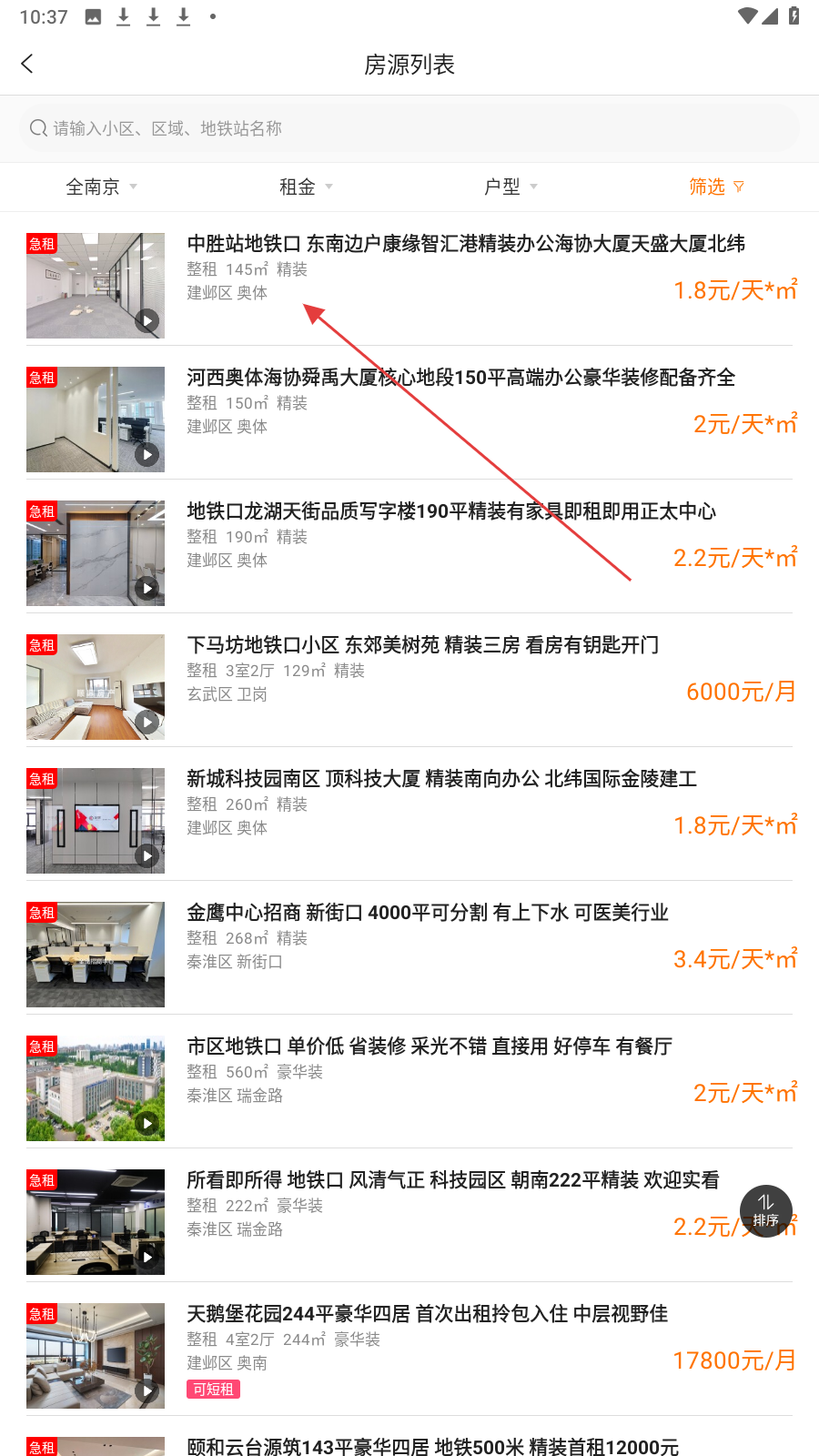The width and height of the screenshot is (819, 1456).
Task: Select listing 市区地铁口 单价低 省装修
Action: [x=429, y=1046]
